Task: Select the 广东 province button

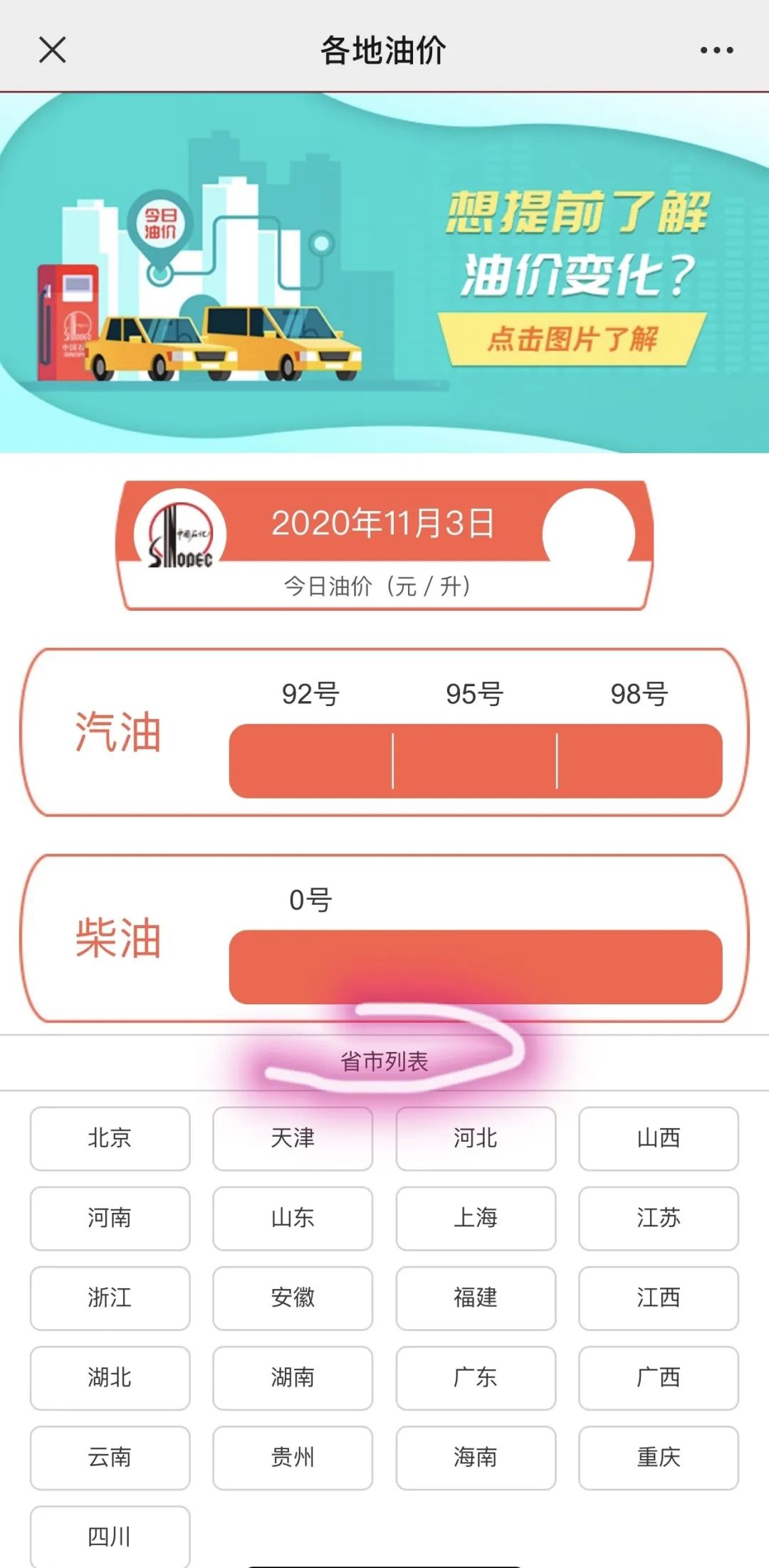Action: click(474, 1379)
